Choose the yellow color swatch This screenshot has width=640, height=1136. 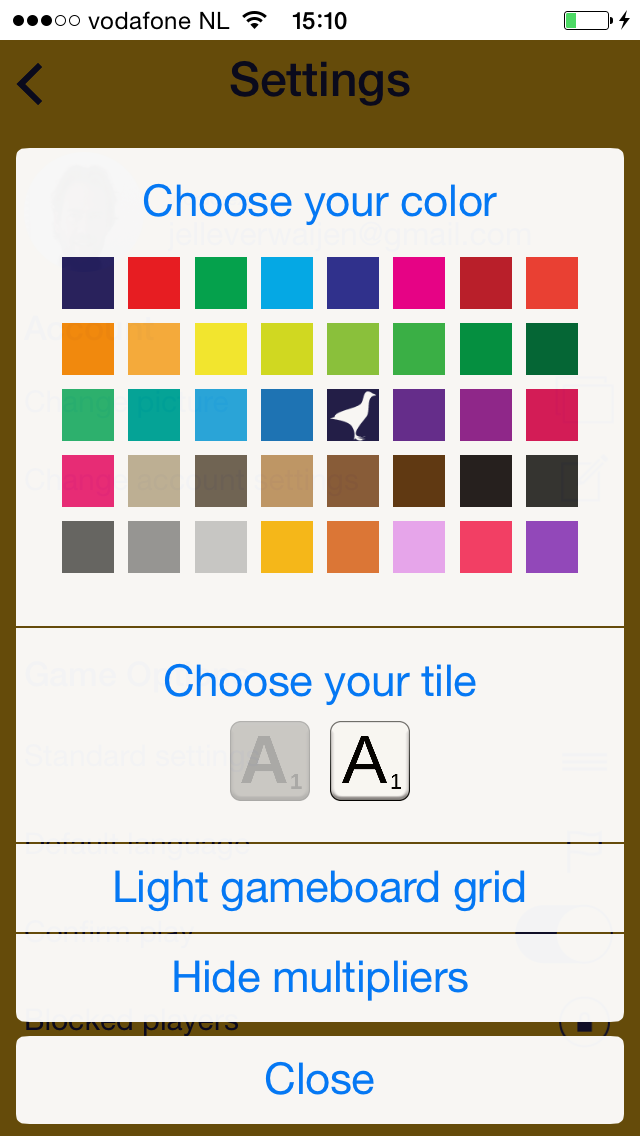pyautogui.click(x=220, y=348)
